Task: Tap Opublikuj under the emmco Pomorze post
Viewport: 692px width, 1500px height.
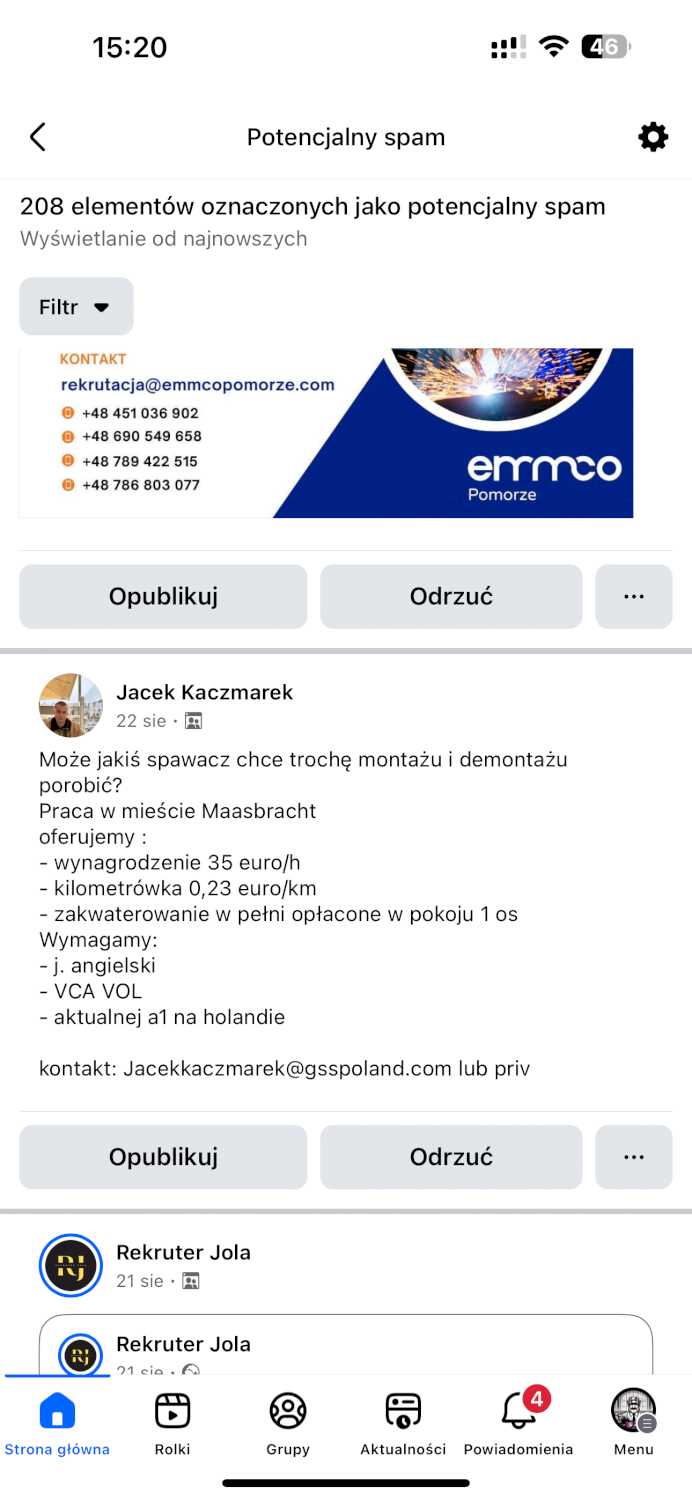Action: click(163, 597)
